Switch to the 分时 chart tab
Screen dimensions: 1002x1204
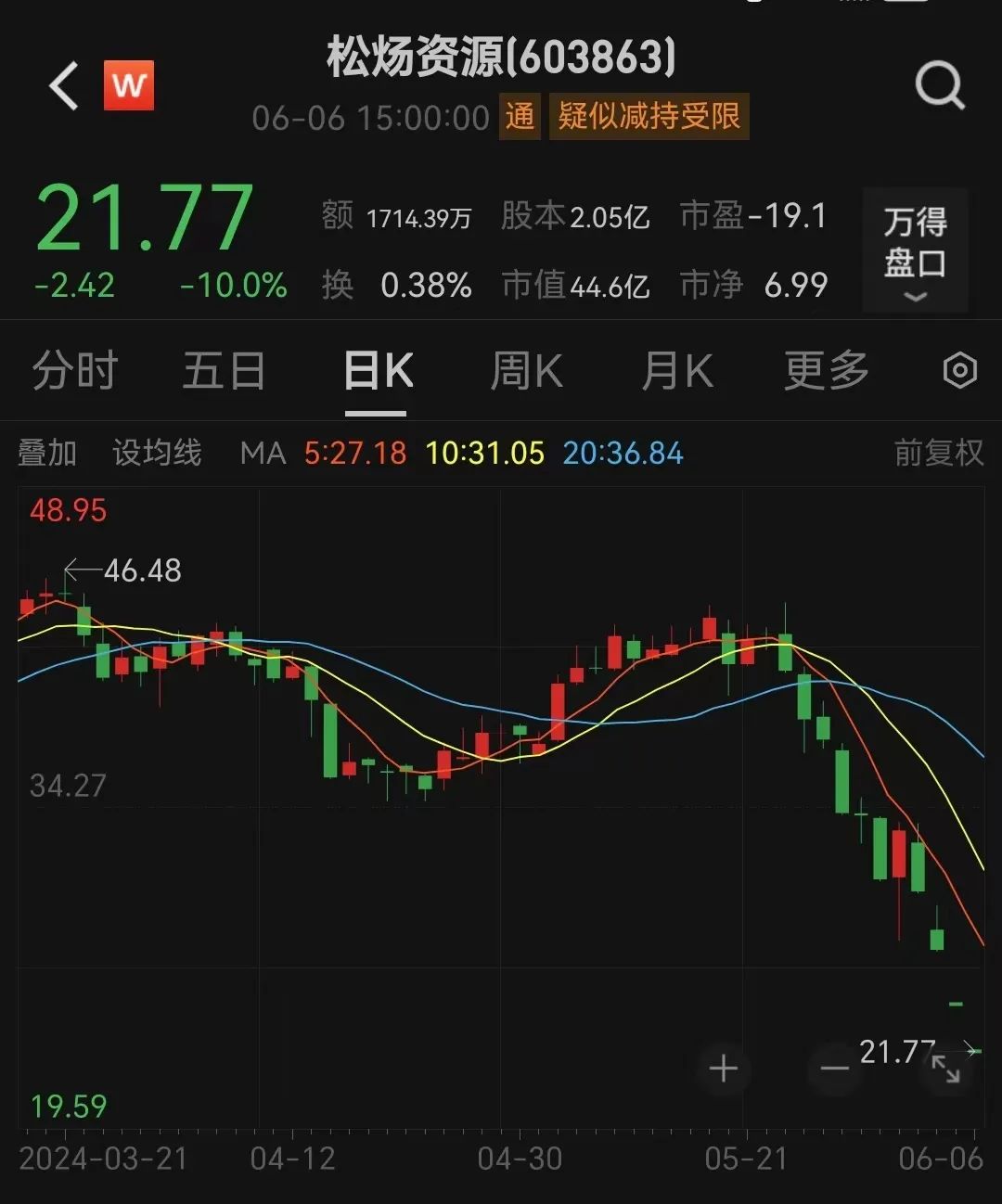coord(74,372)
